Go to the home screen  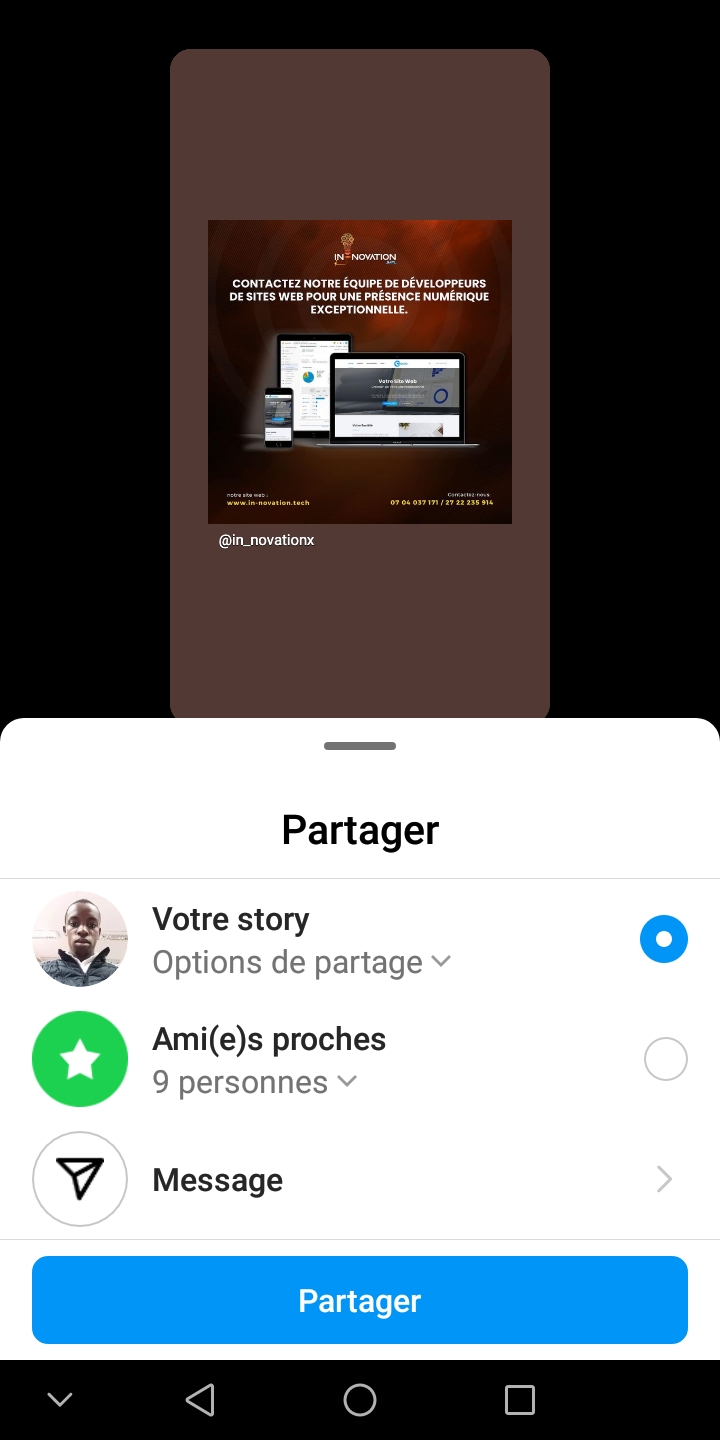pos(360,1400)
